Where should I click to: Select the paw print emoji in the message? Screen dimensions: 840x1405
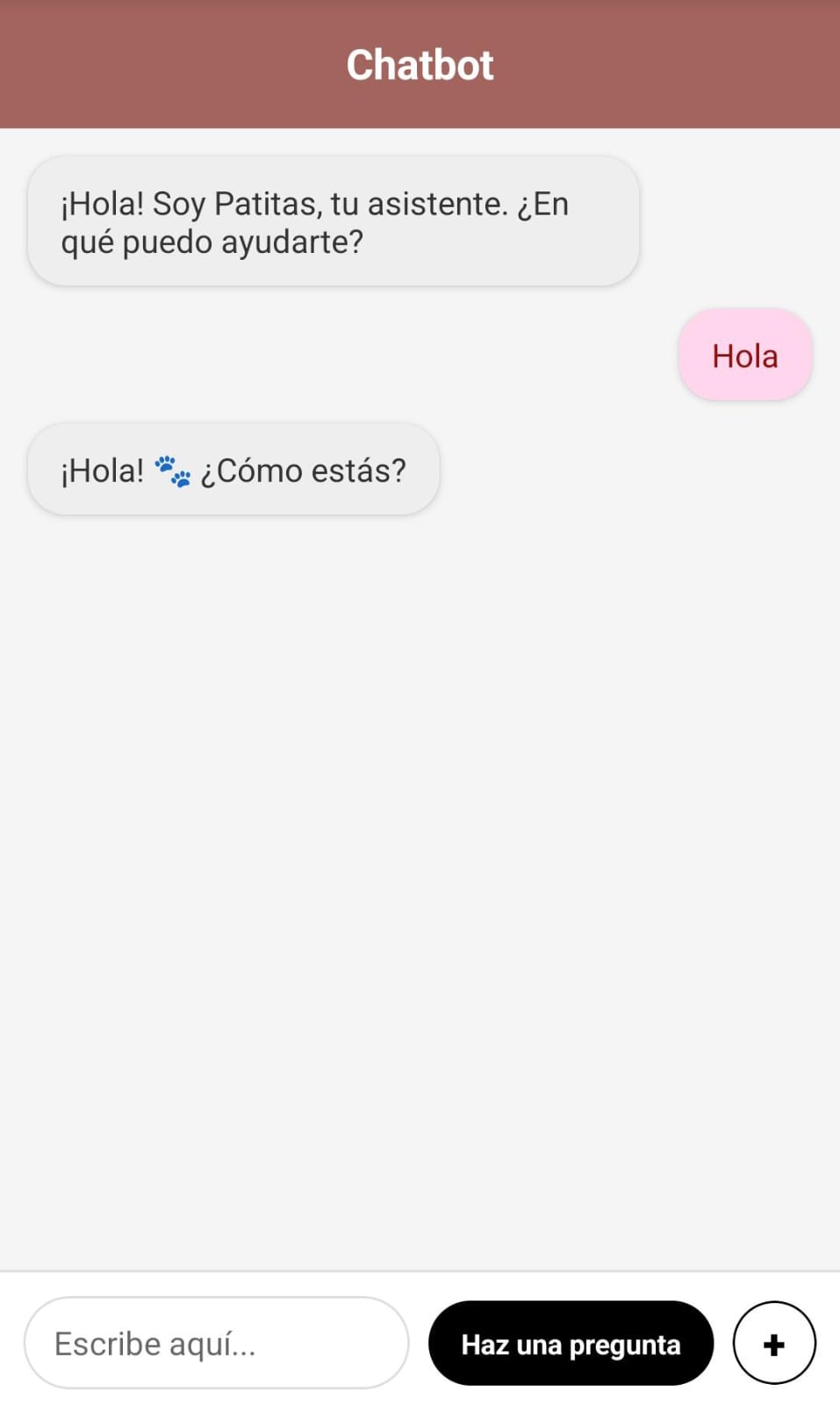[x=174, y=470]
